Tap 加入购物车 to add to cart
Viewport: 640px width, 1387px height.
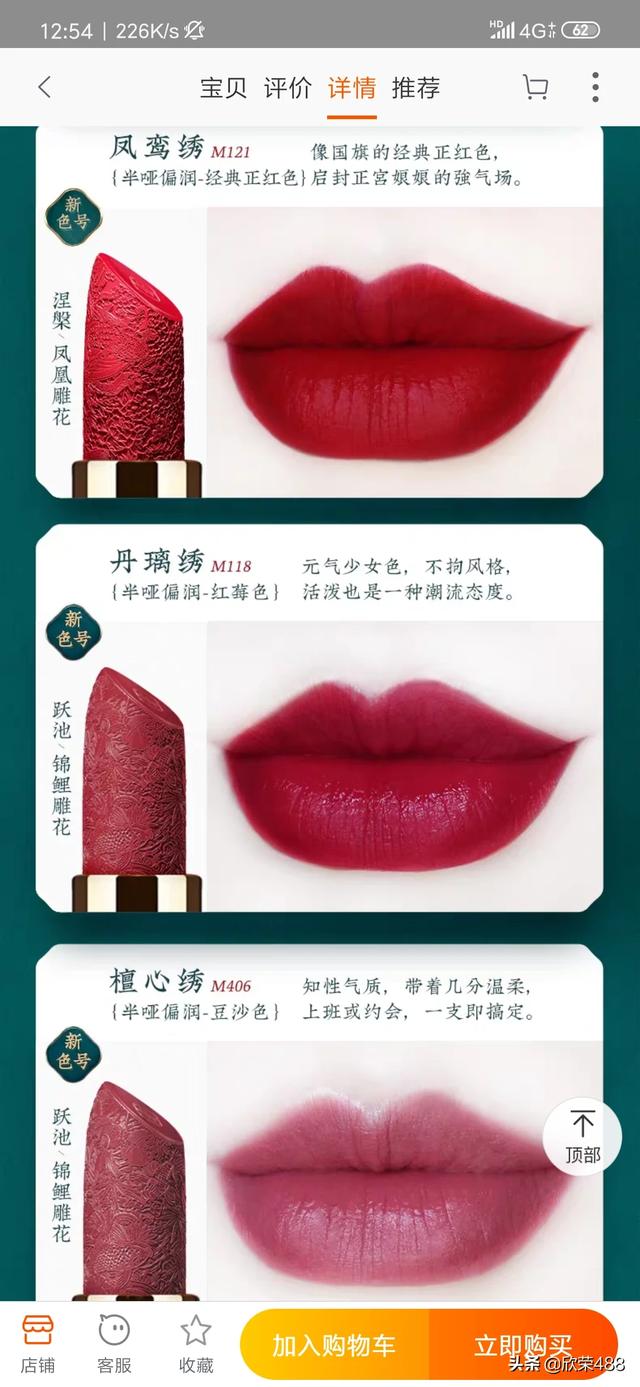334,1345
